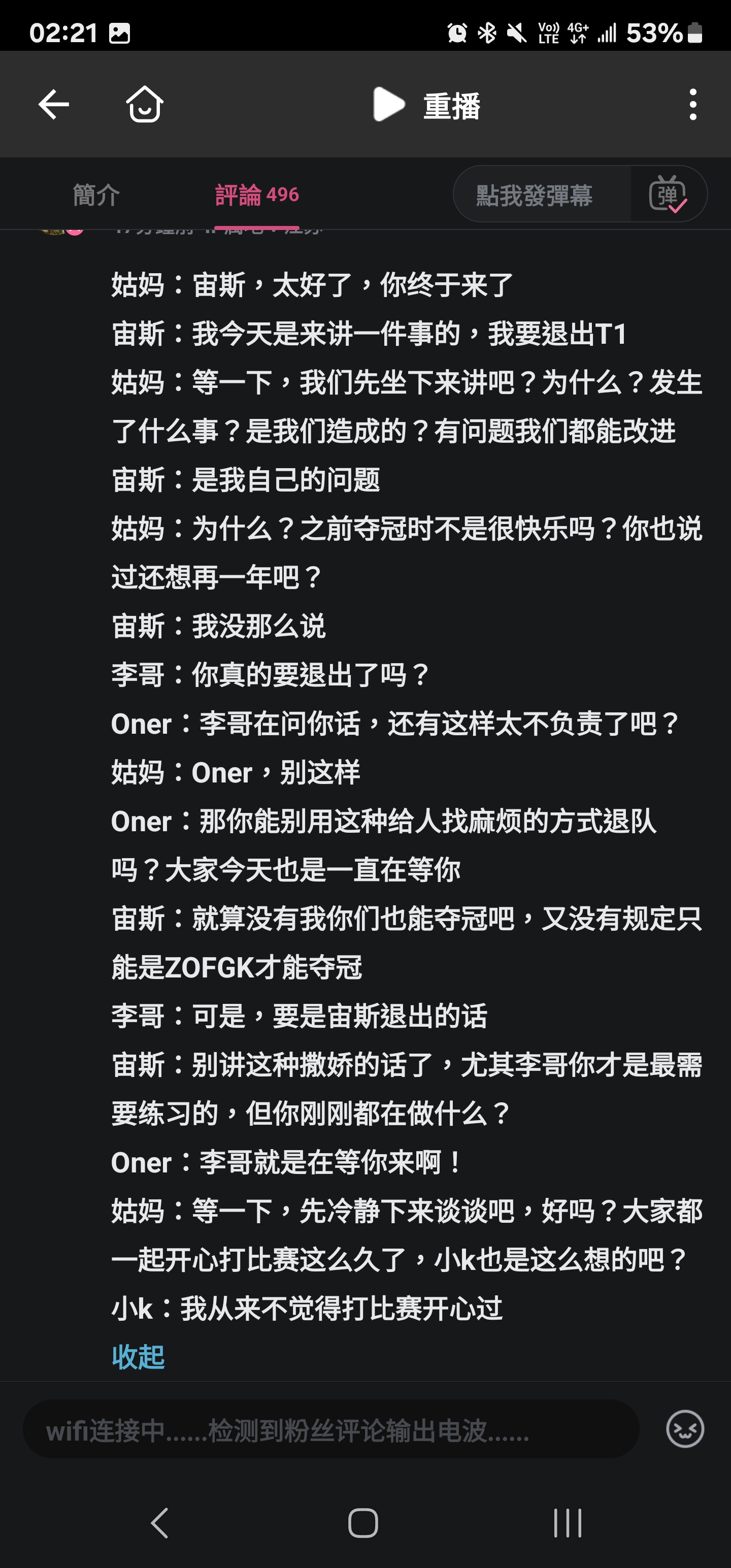This screenshot has width=731, height=1568.
Task: Open the three-dot overflow menu
Action: pyautogui.click(x=692, y=105)
